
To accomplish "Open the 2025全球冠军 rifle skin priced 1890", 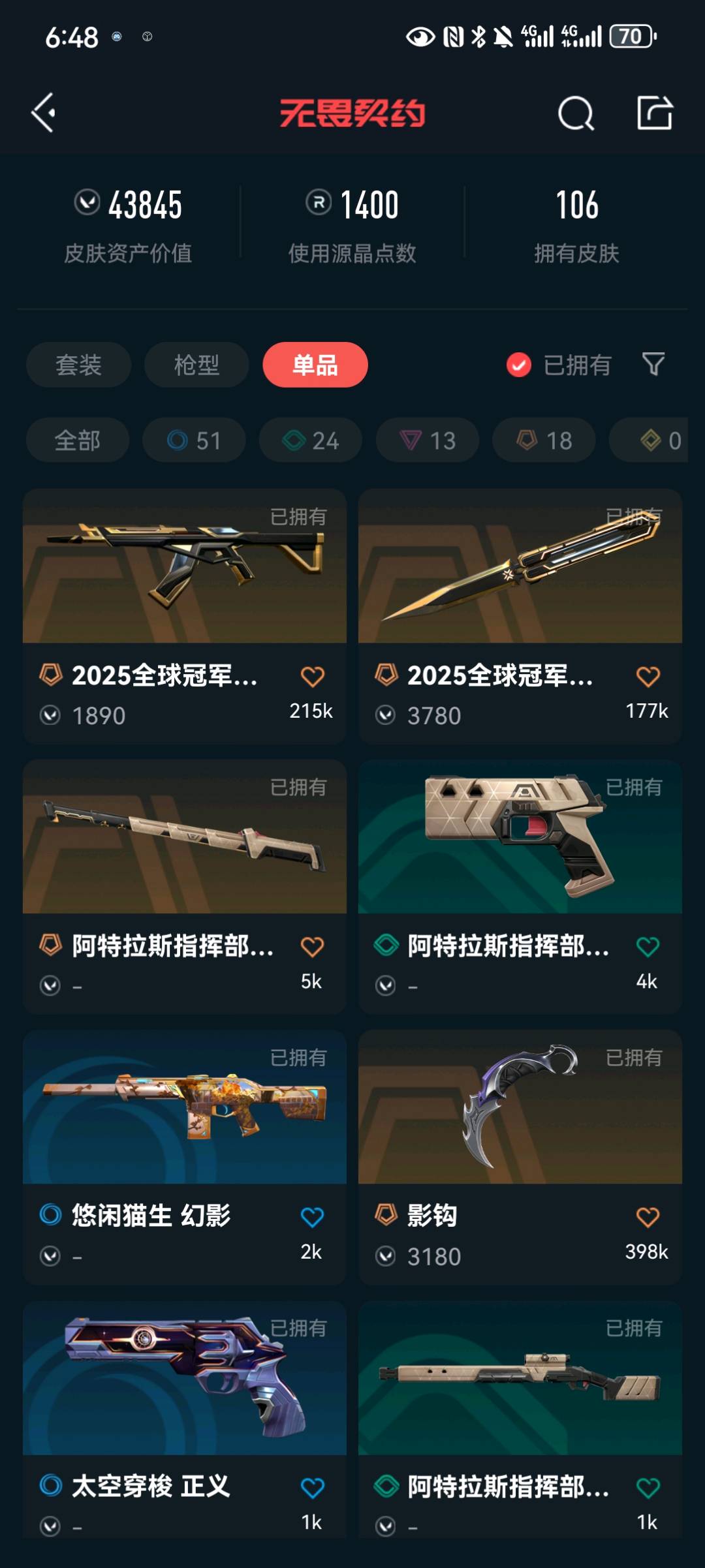I will point(184,587).
